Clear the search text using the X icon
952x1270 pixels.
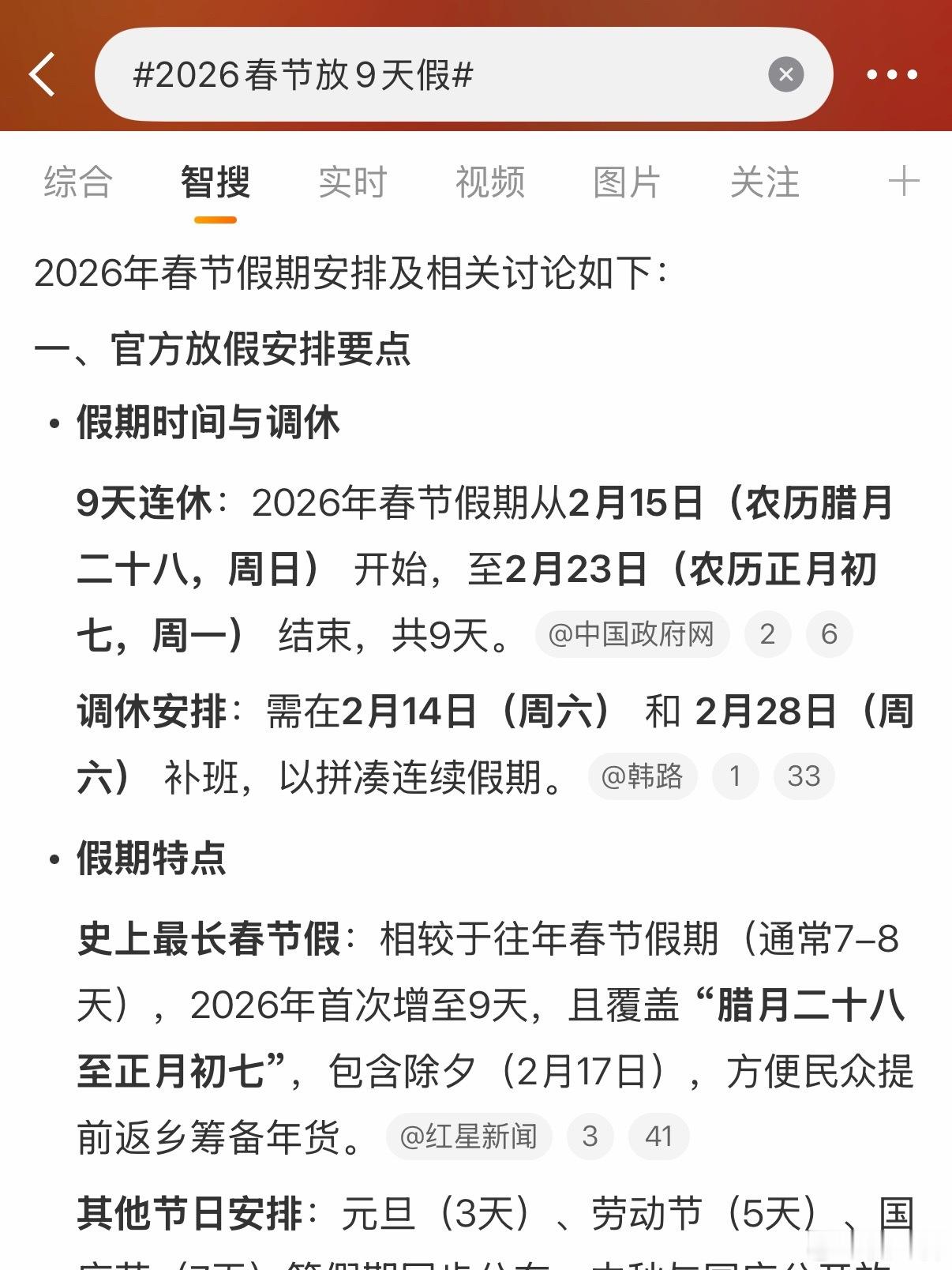point(785,74)
